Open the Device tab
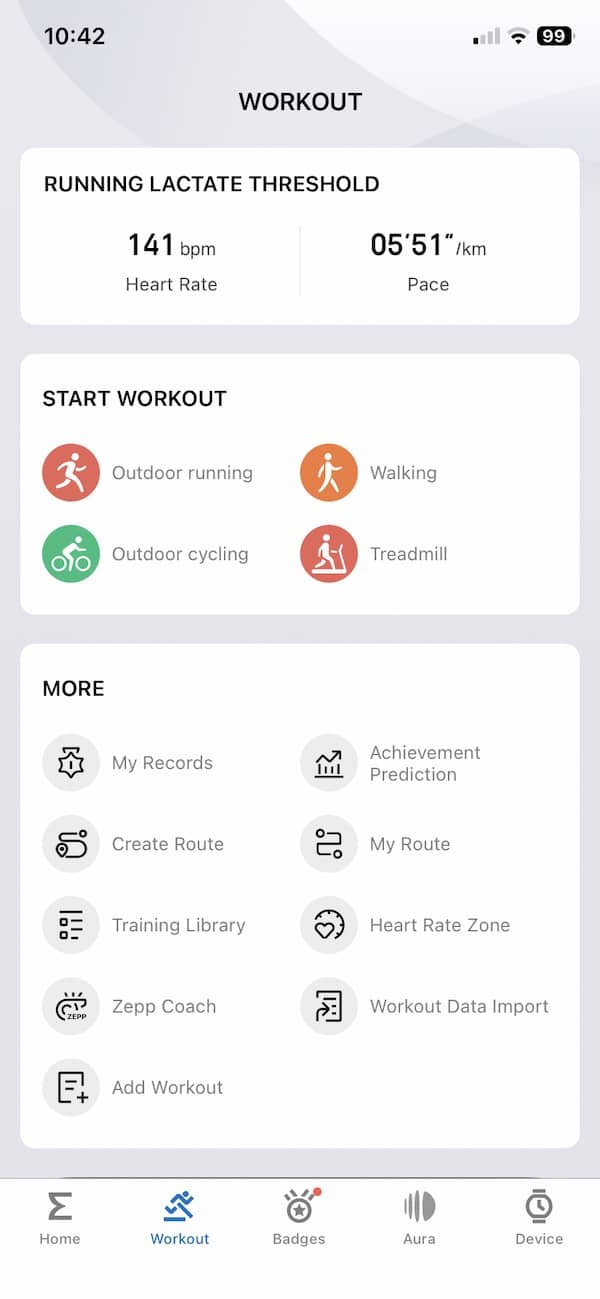This screenshot has width=600, height=1299. pos(539,1218)
